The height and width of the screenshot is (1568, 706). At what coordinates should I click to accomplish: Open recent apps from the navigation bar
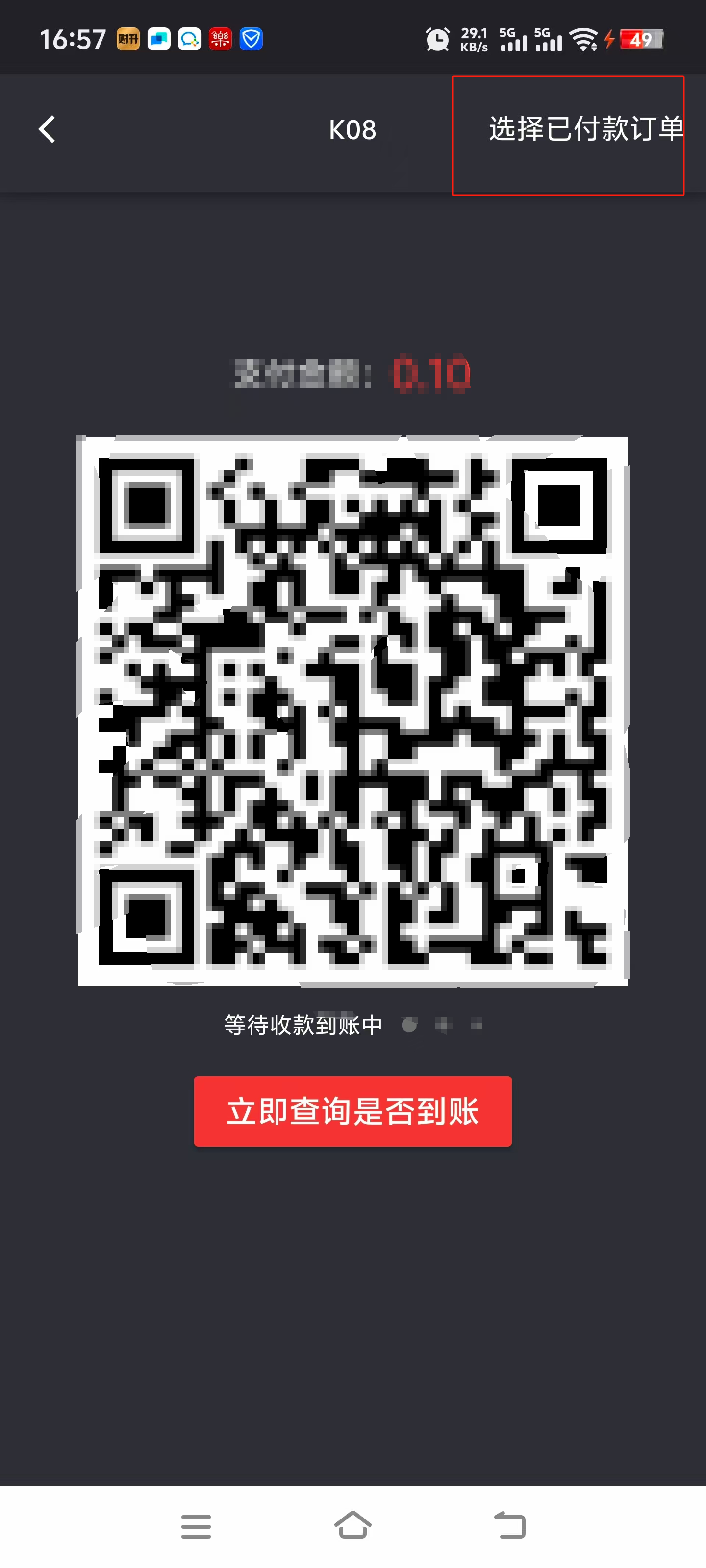coord(196,1526)
